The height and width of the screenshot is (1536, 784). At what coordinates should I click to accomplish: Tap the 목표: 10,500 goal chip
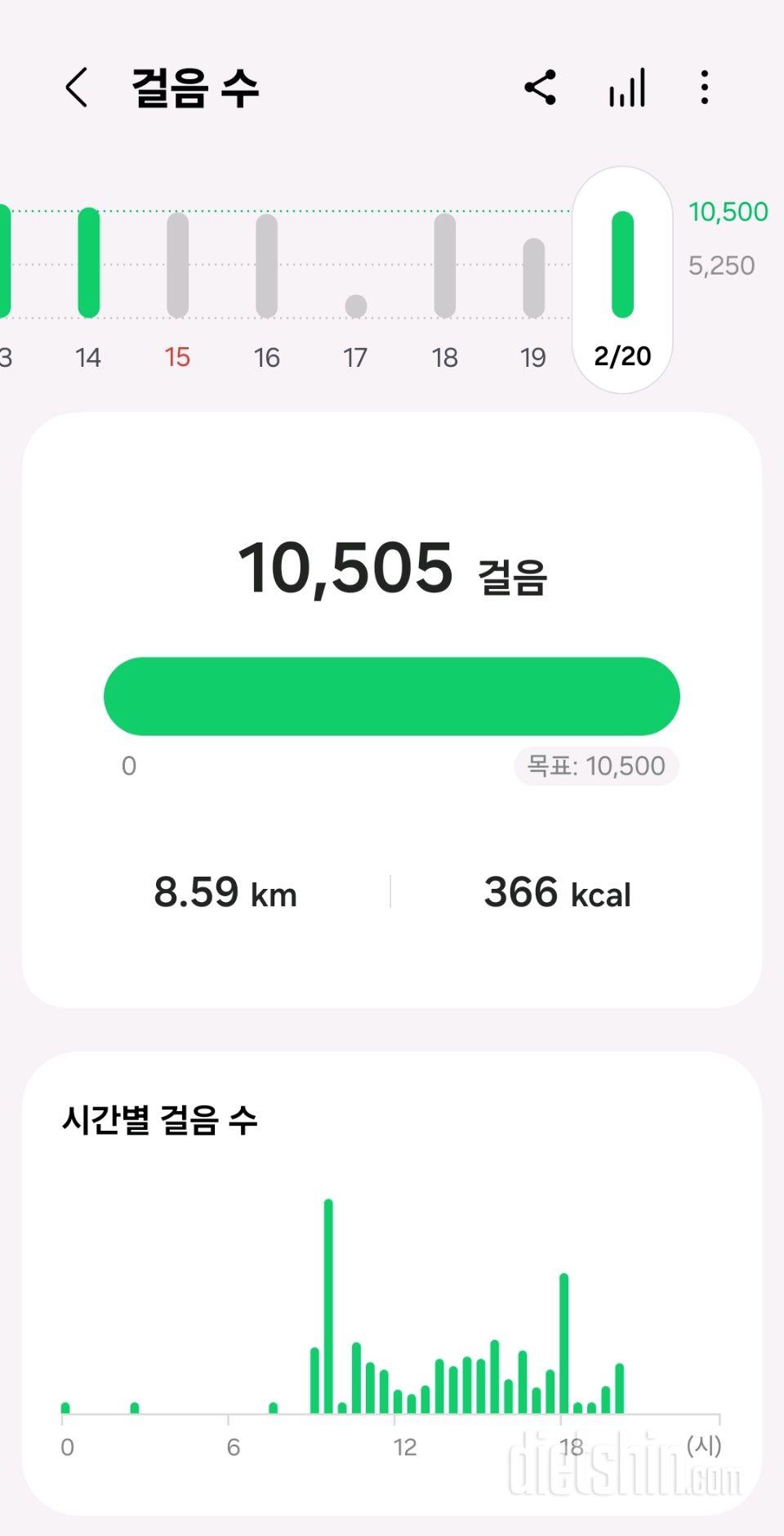[596, 766]
